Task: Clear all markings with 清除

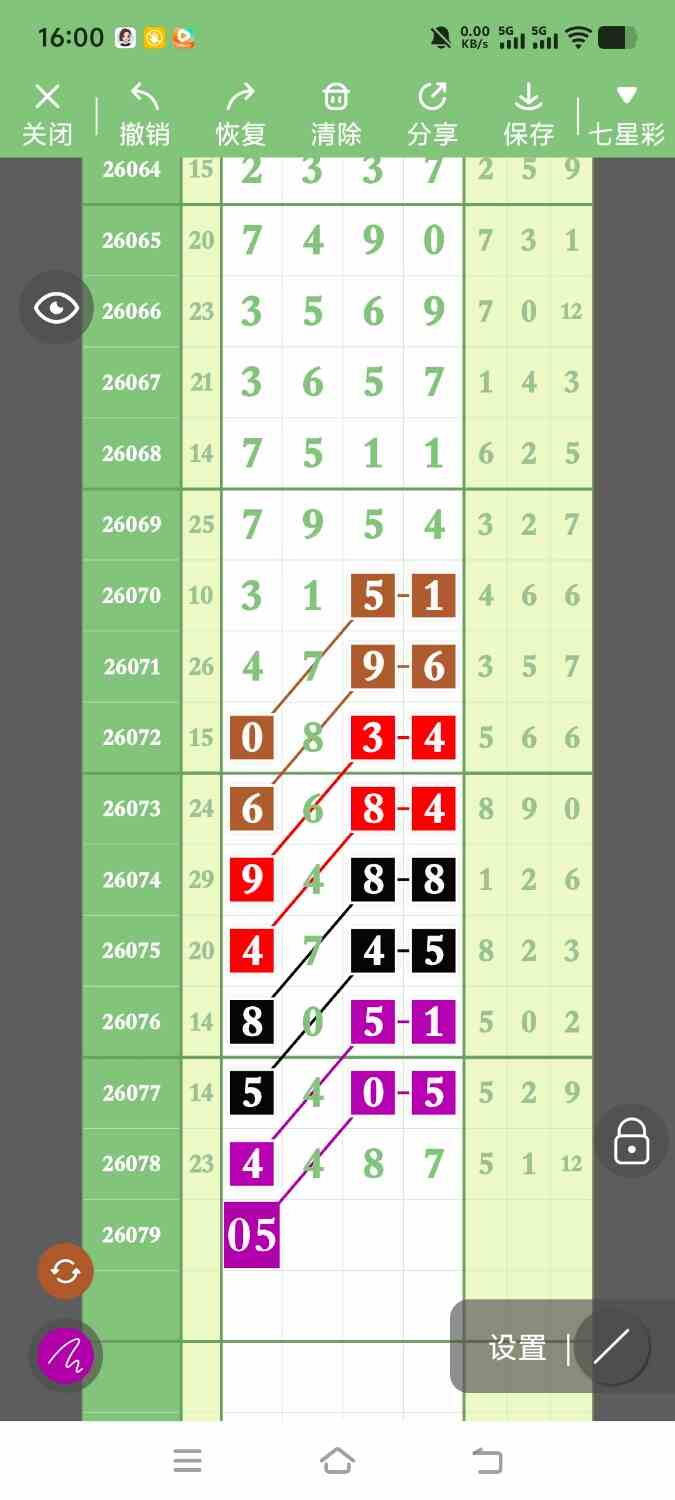Action: click(x=336, y=115)
